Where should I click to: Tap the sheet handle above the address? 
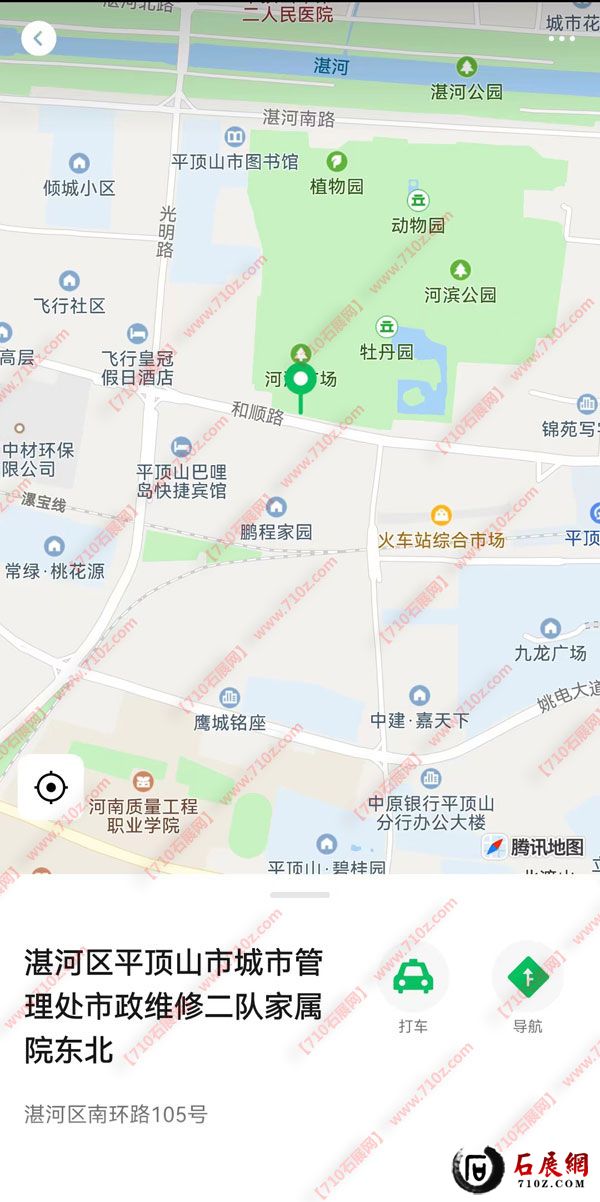coord(300,894)
